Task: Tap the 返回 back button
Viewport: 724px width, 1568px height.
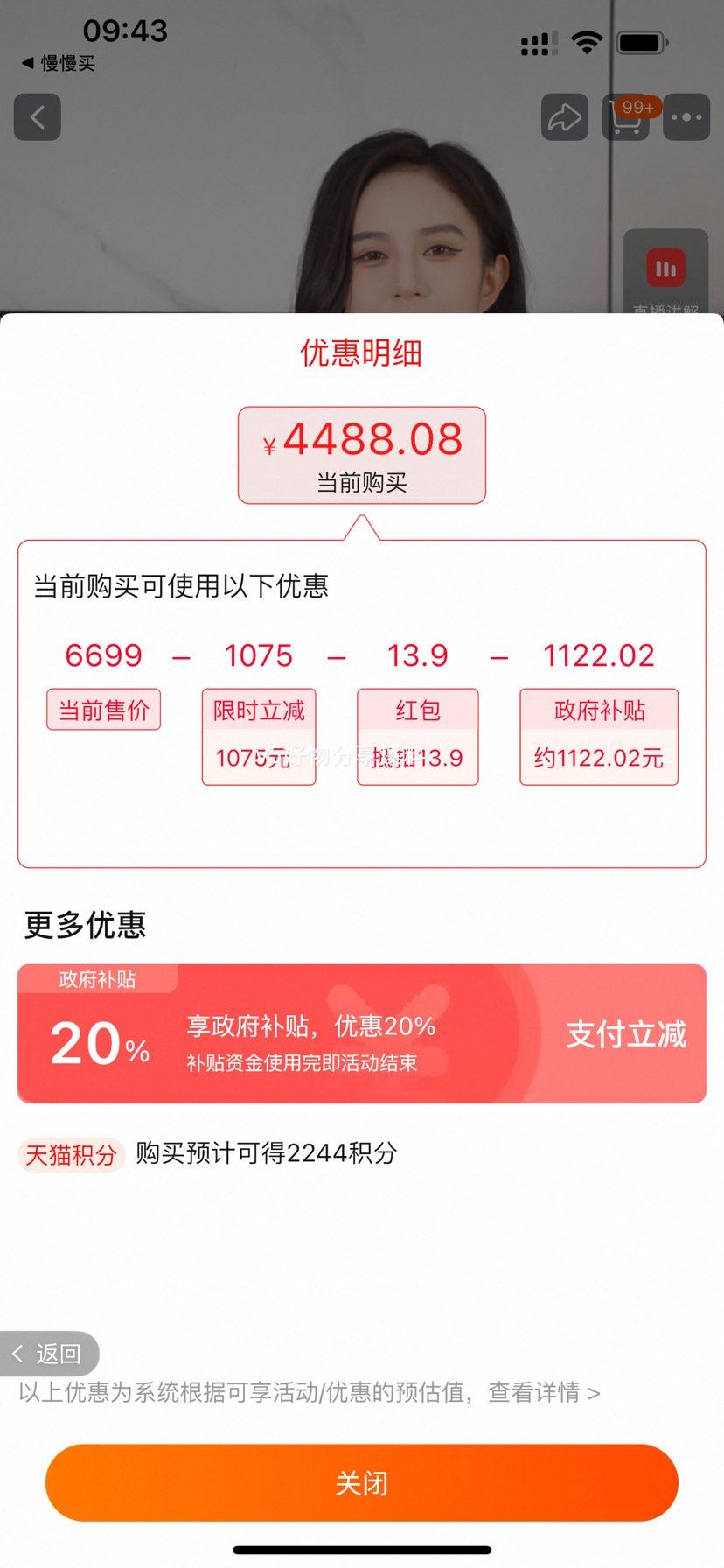Action: pyautogui.click(x=49, y=1353)
